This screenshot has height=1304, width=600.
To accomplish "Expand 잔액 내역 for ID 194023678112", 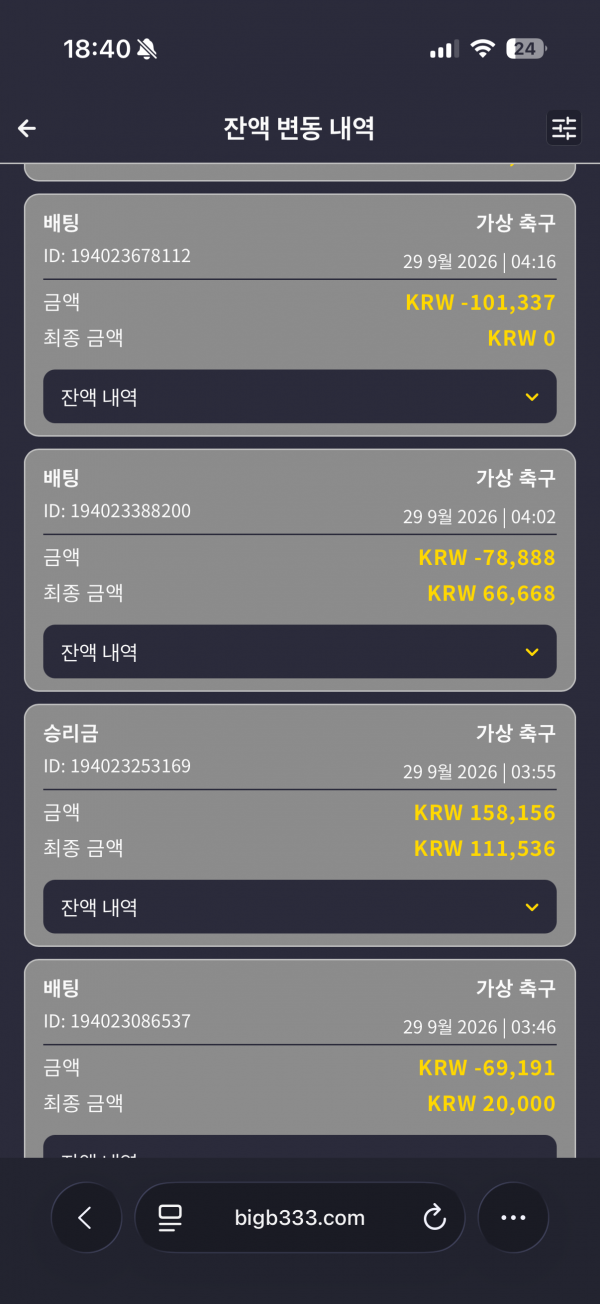I will click(x=300, y=397).
